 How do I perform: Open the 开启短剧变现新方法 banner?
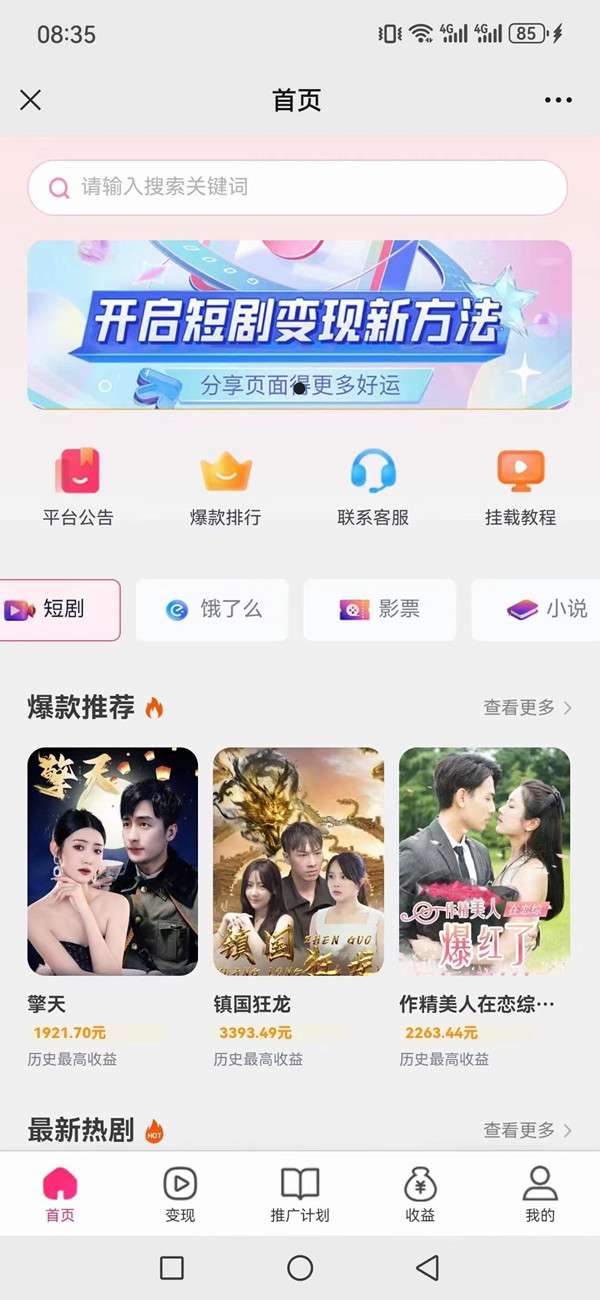pos(299,325)
